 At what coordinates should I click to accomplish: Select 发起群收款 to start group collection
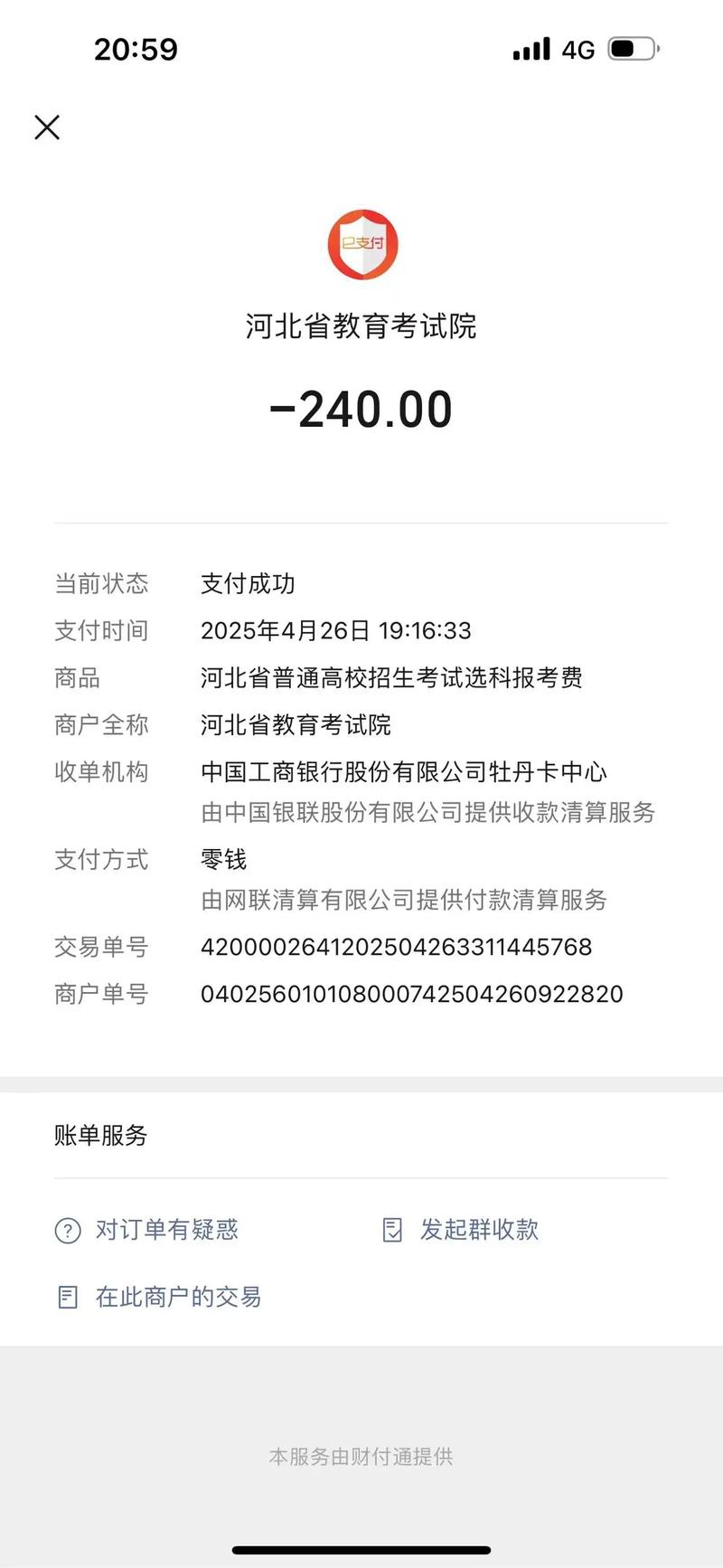tap(477, 1230)
